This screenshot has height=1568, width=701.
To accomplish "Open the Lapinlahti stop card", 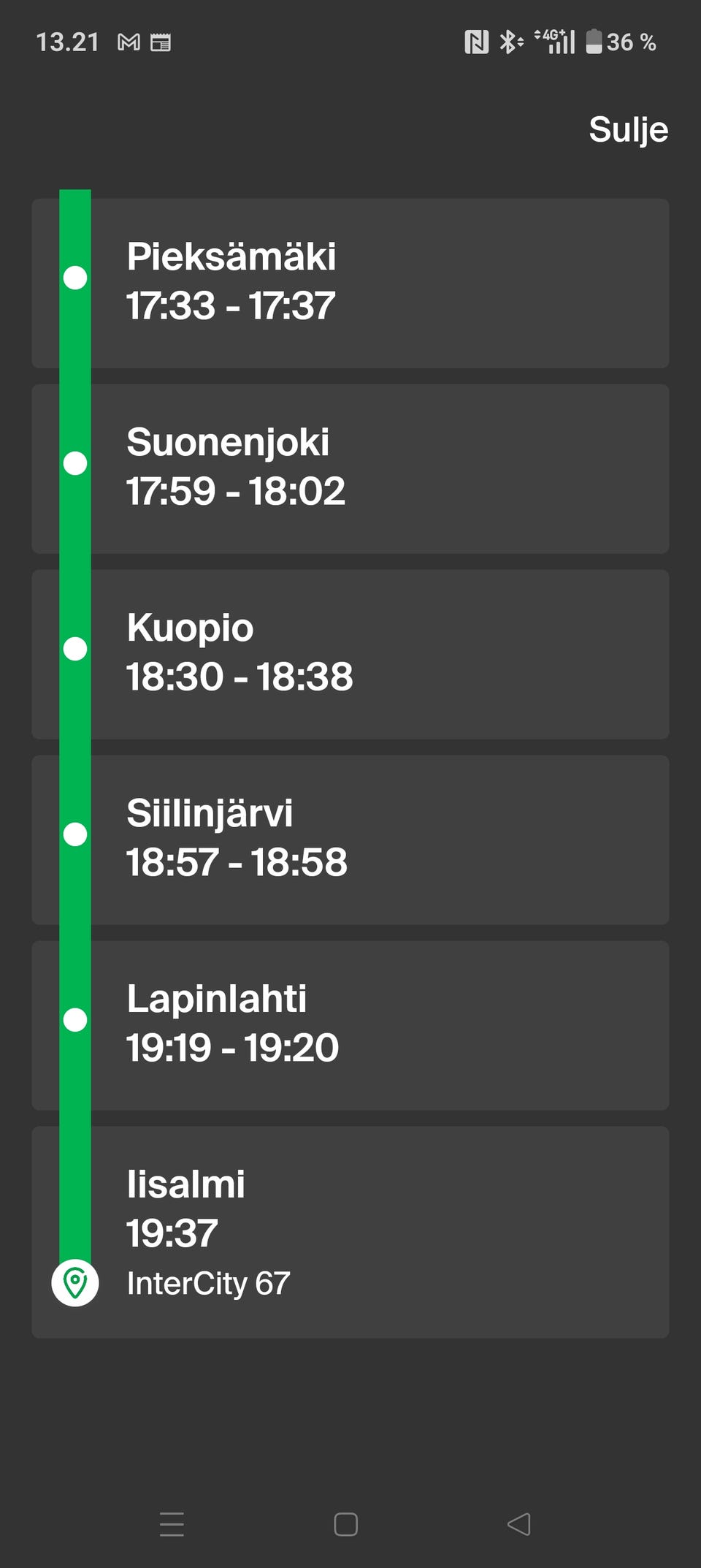I will pos(350,1026).
